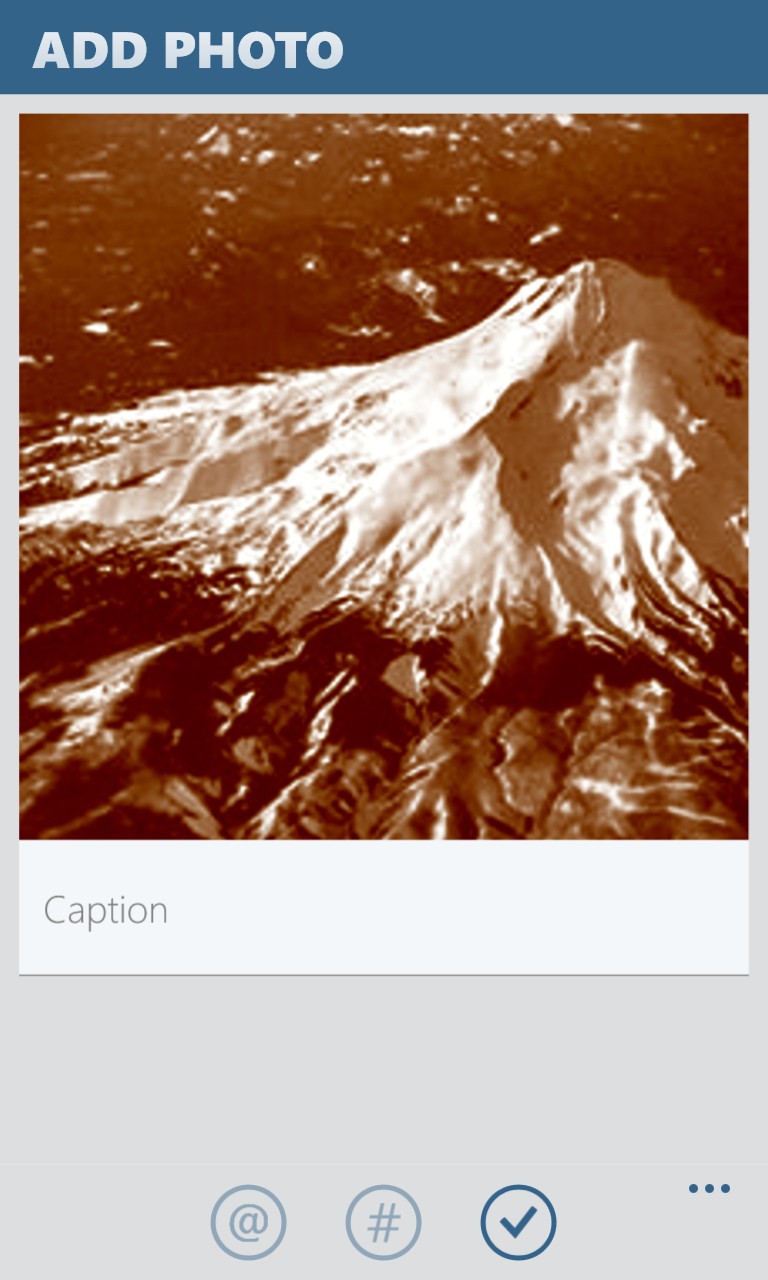
Task: Tap the Caption text field
Action: pyautogui.click(x=384, y=909)
